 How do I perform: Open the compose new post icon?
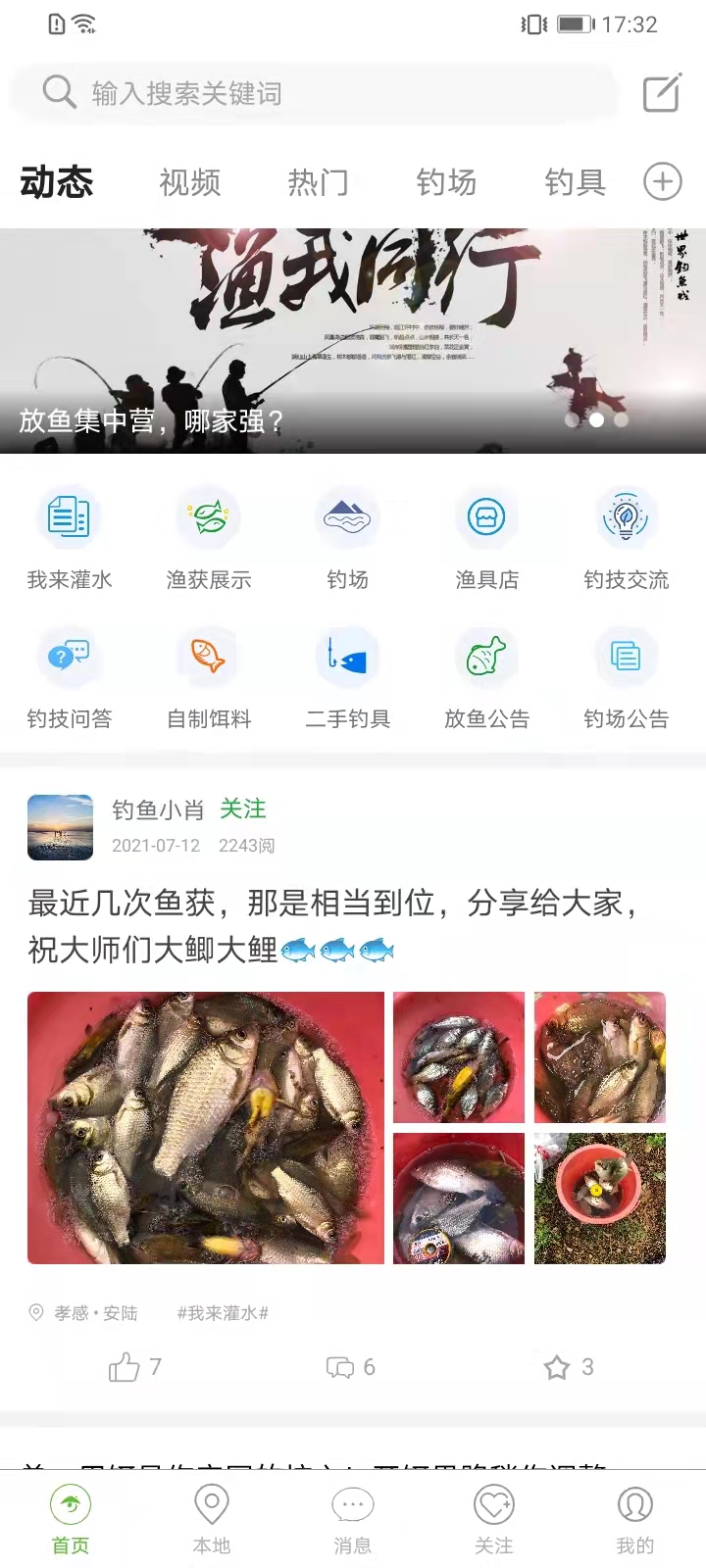point(662,93)
